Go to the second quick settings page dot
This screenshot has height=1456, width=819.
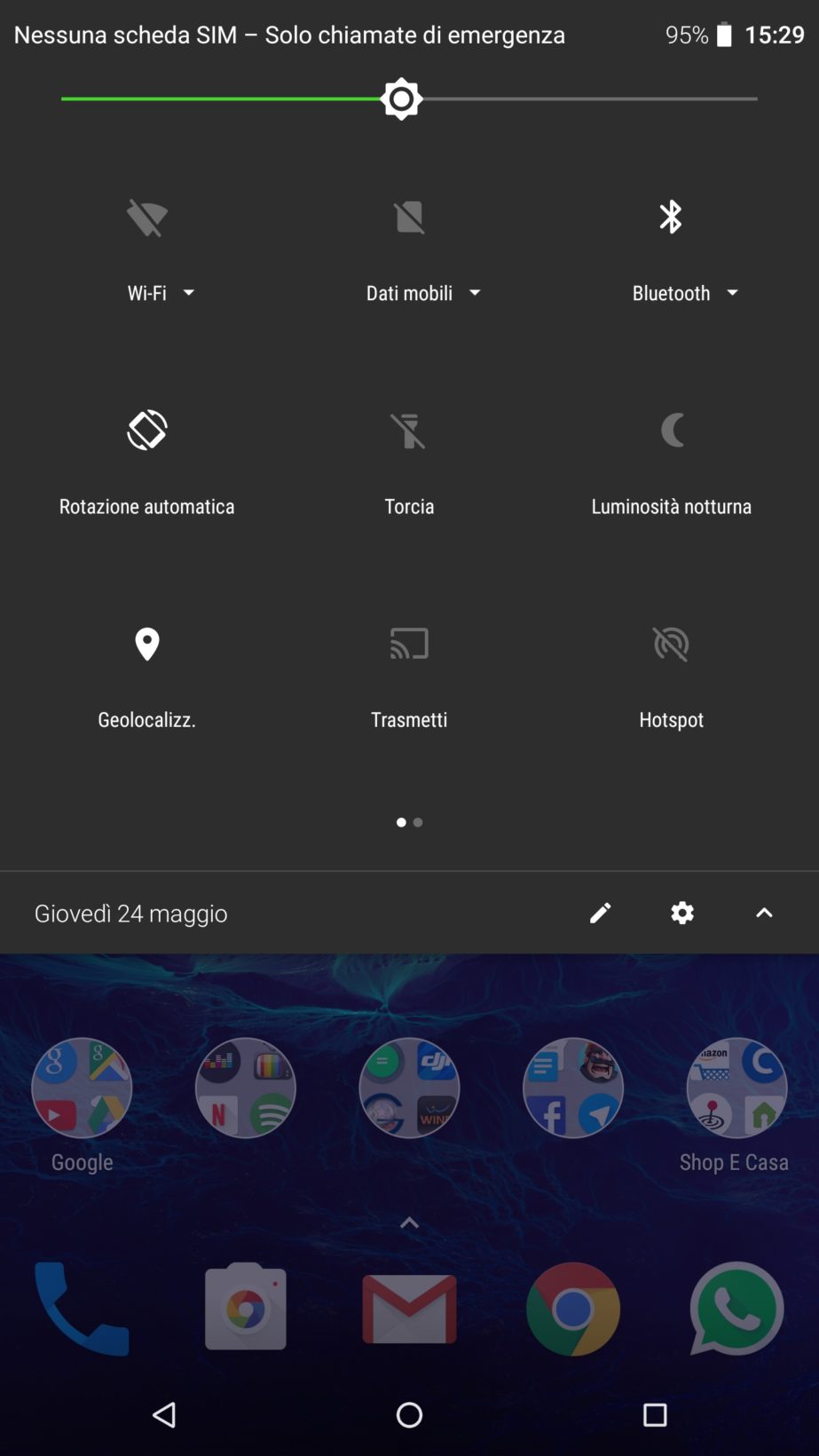pos(418,822)
